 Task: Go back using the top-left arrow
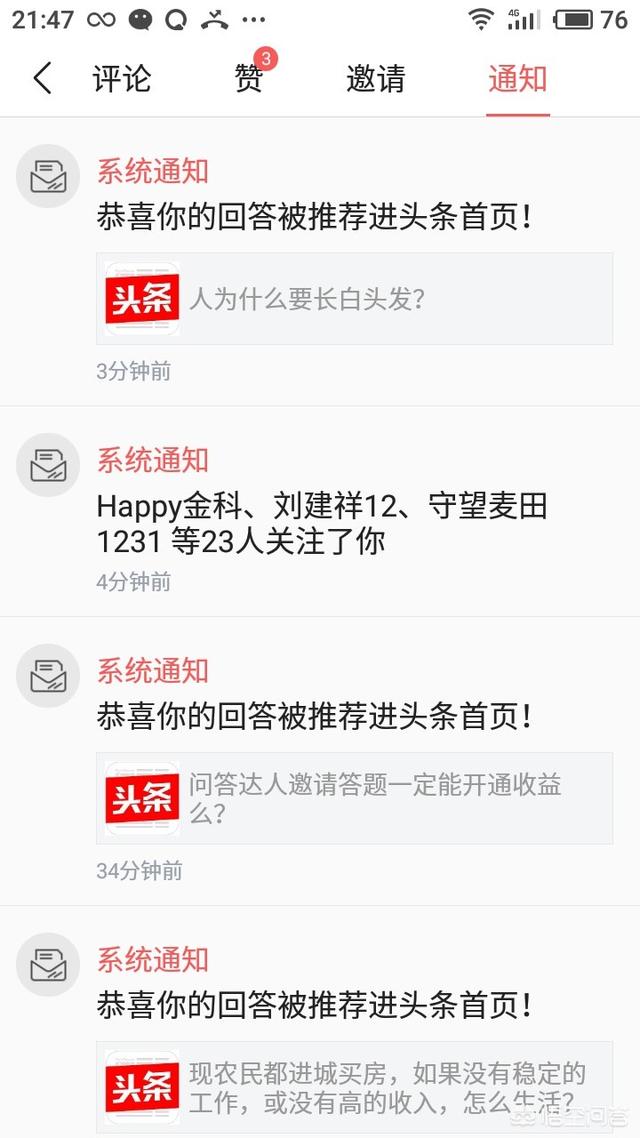42,78
